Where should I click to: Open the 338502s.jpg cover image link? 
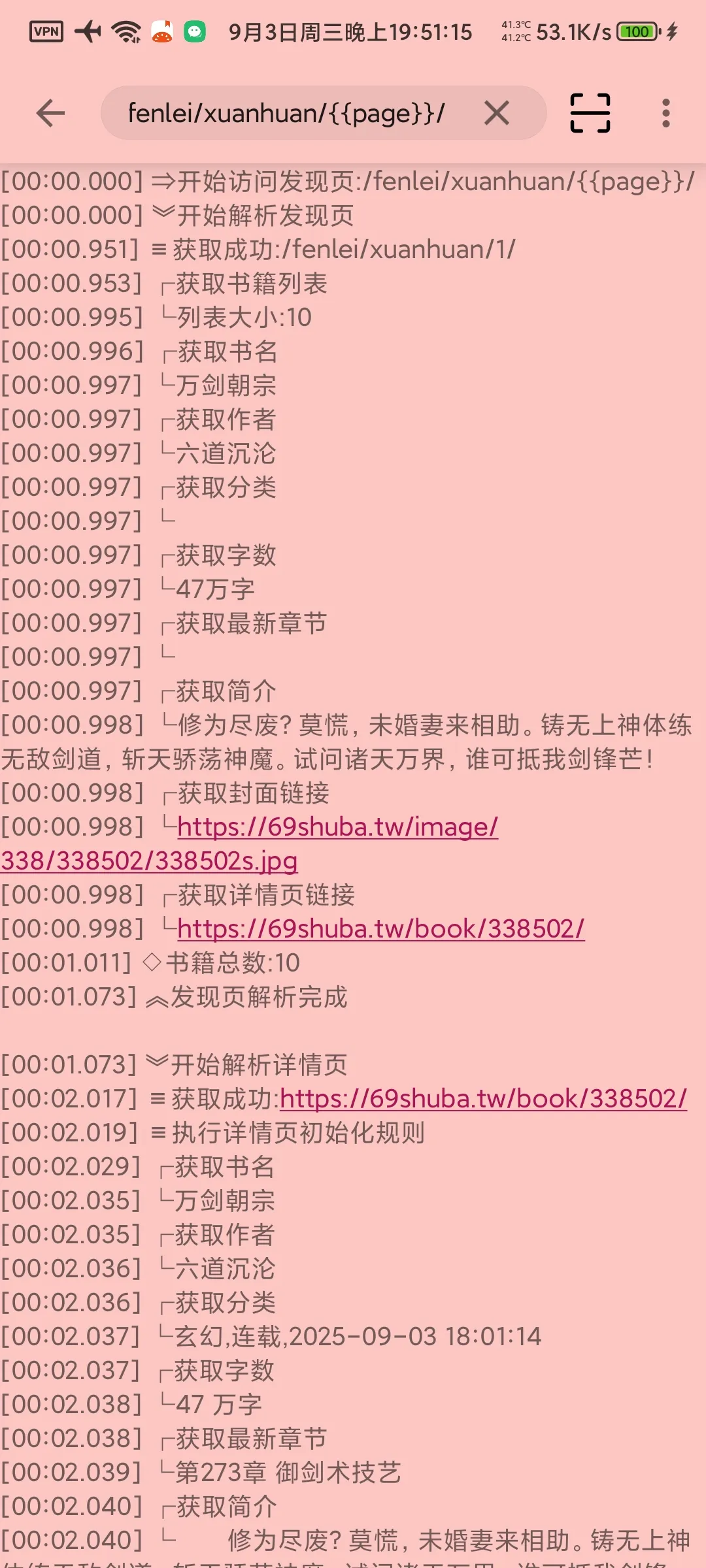pos(250,843)
